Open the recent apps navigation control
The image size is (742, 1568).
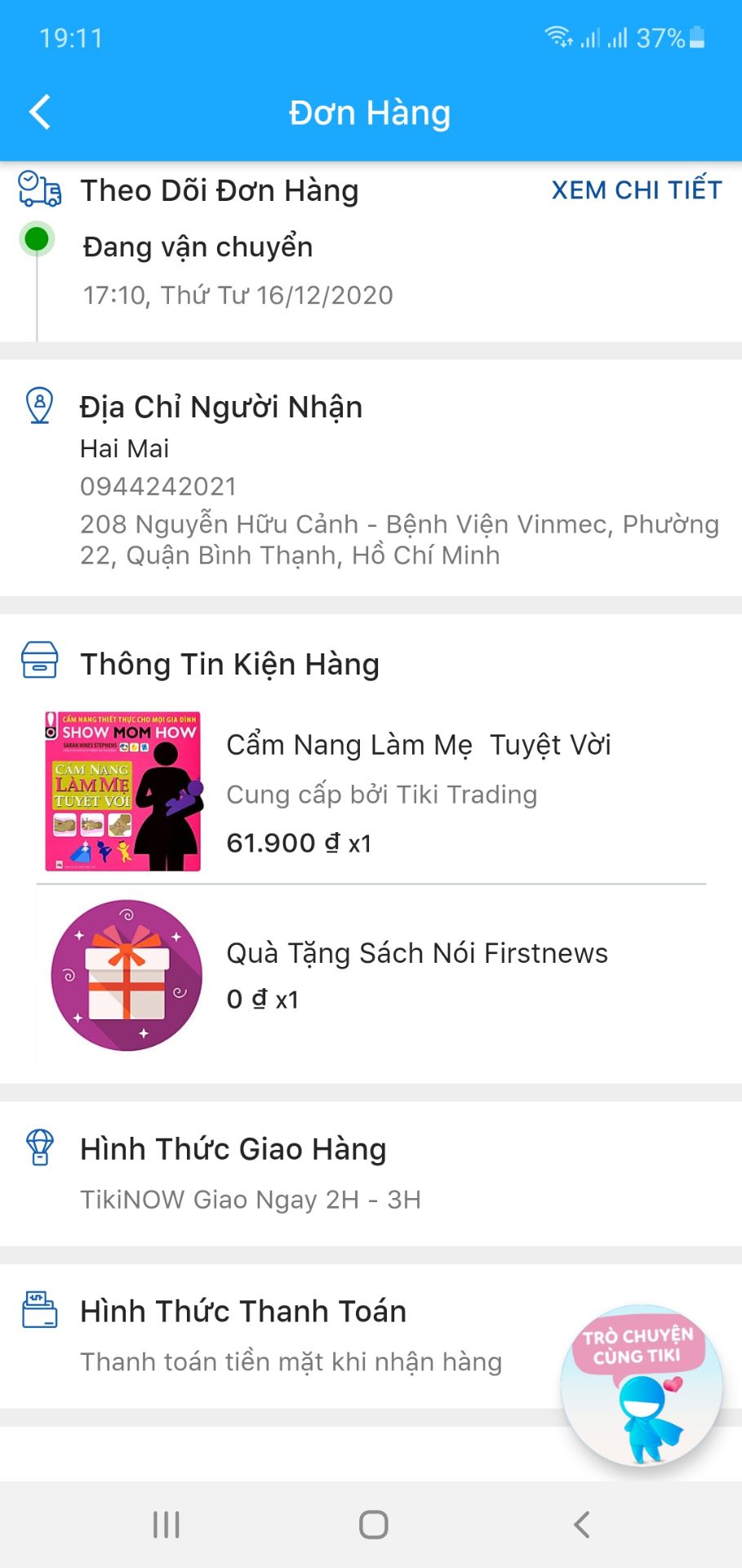pos(166,1522)
